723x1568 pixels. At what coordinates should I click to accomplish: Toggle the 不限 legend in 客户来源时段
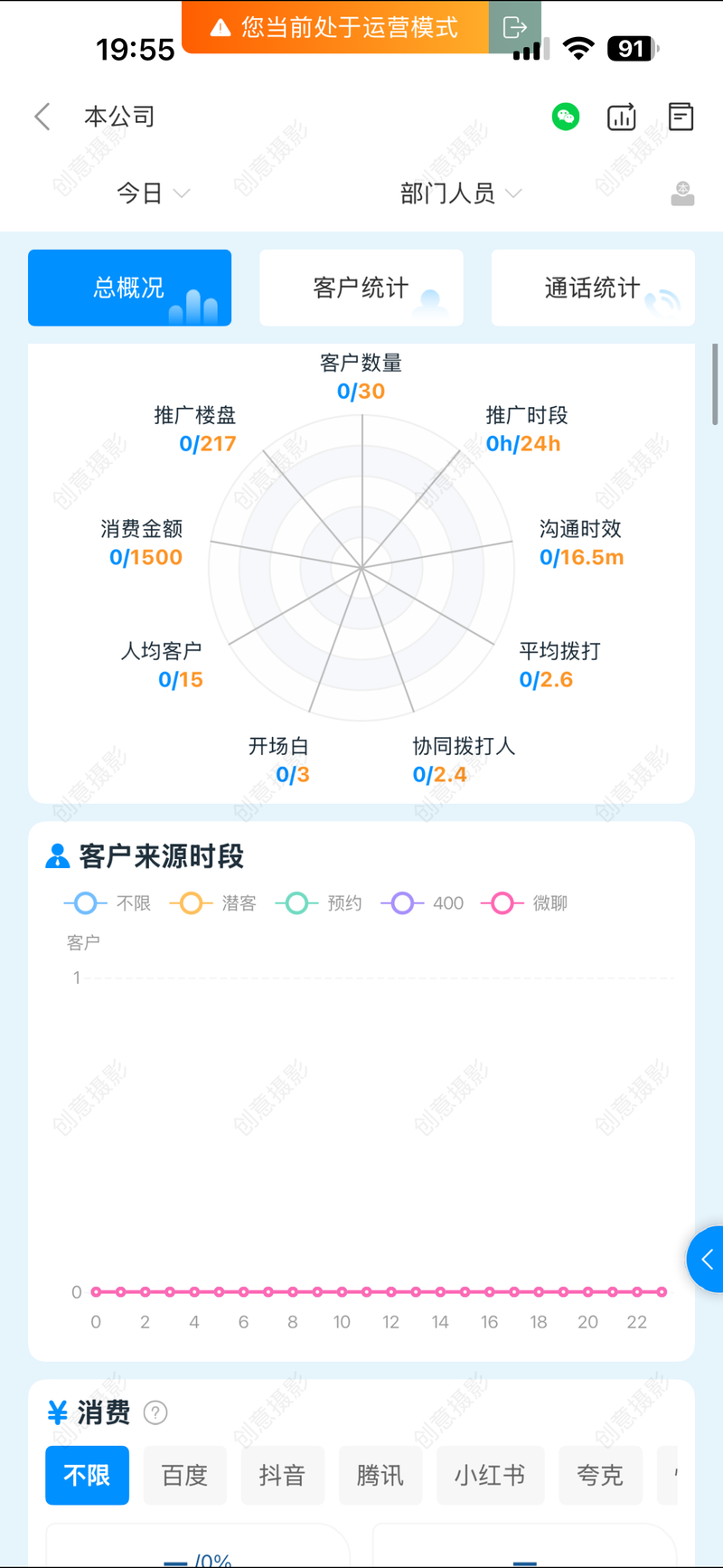pos(108,903)
